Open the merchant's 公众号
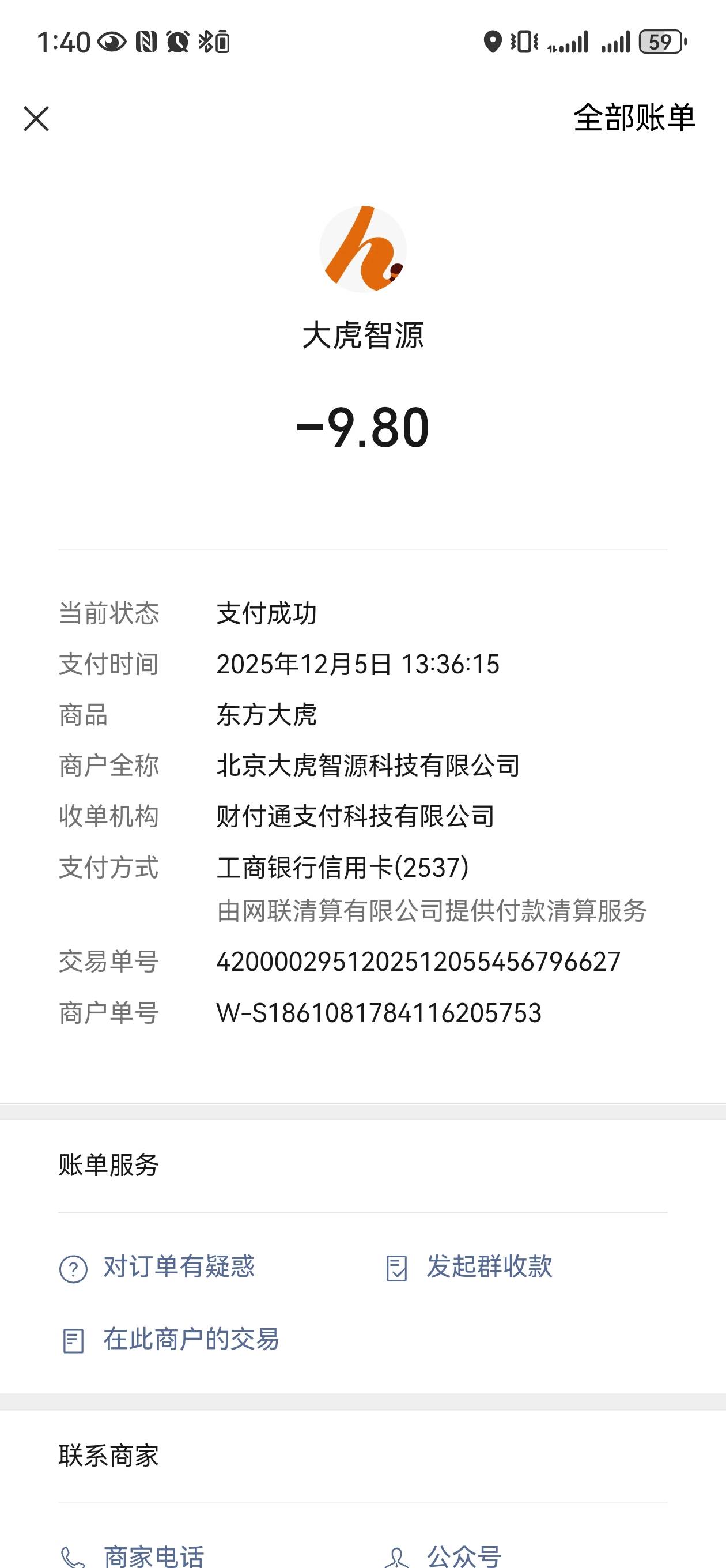This screenshot has height=1568, width=726. coord(443,1555)
